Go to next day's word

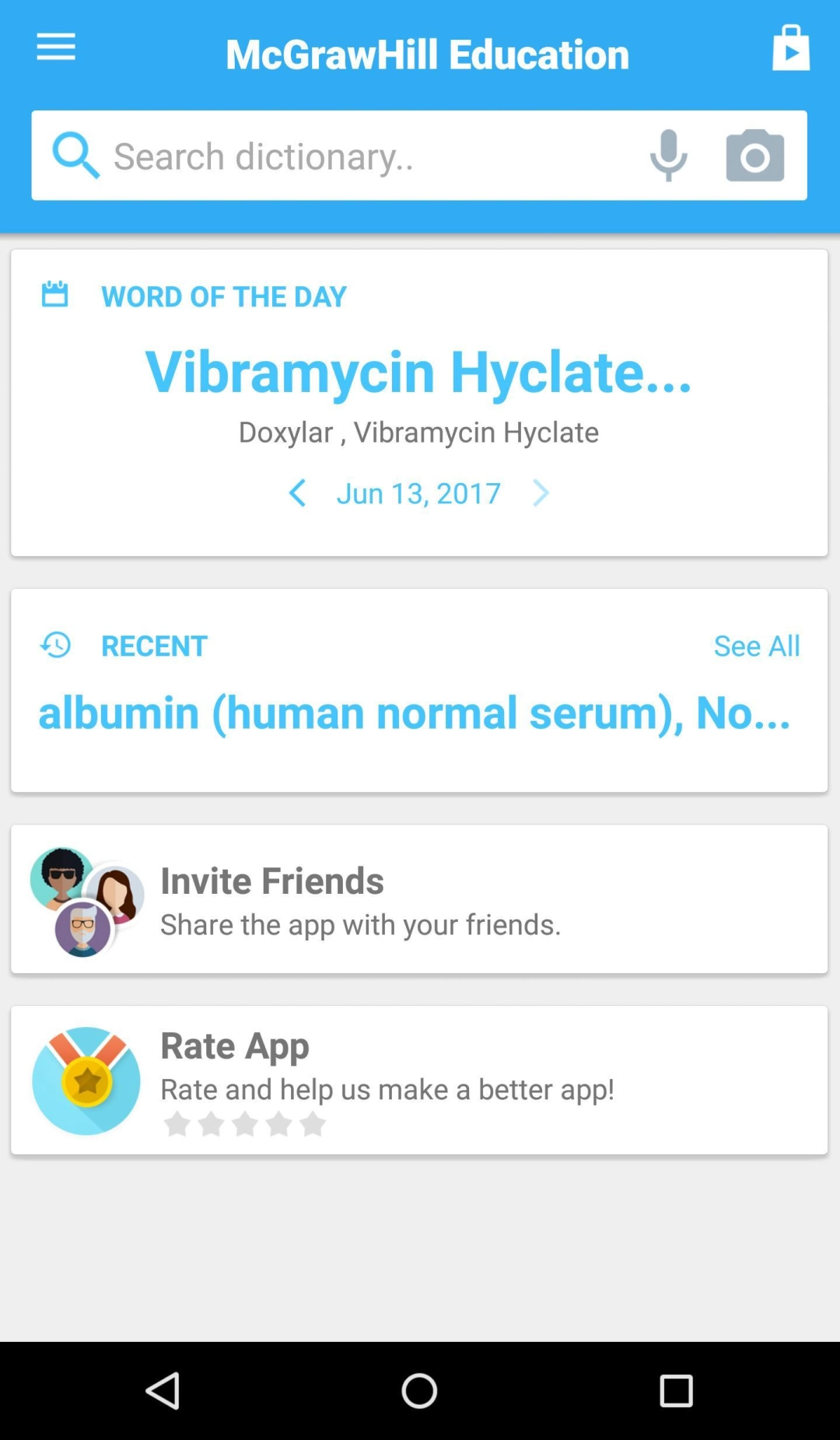pos(541,493)
